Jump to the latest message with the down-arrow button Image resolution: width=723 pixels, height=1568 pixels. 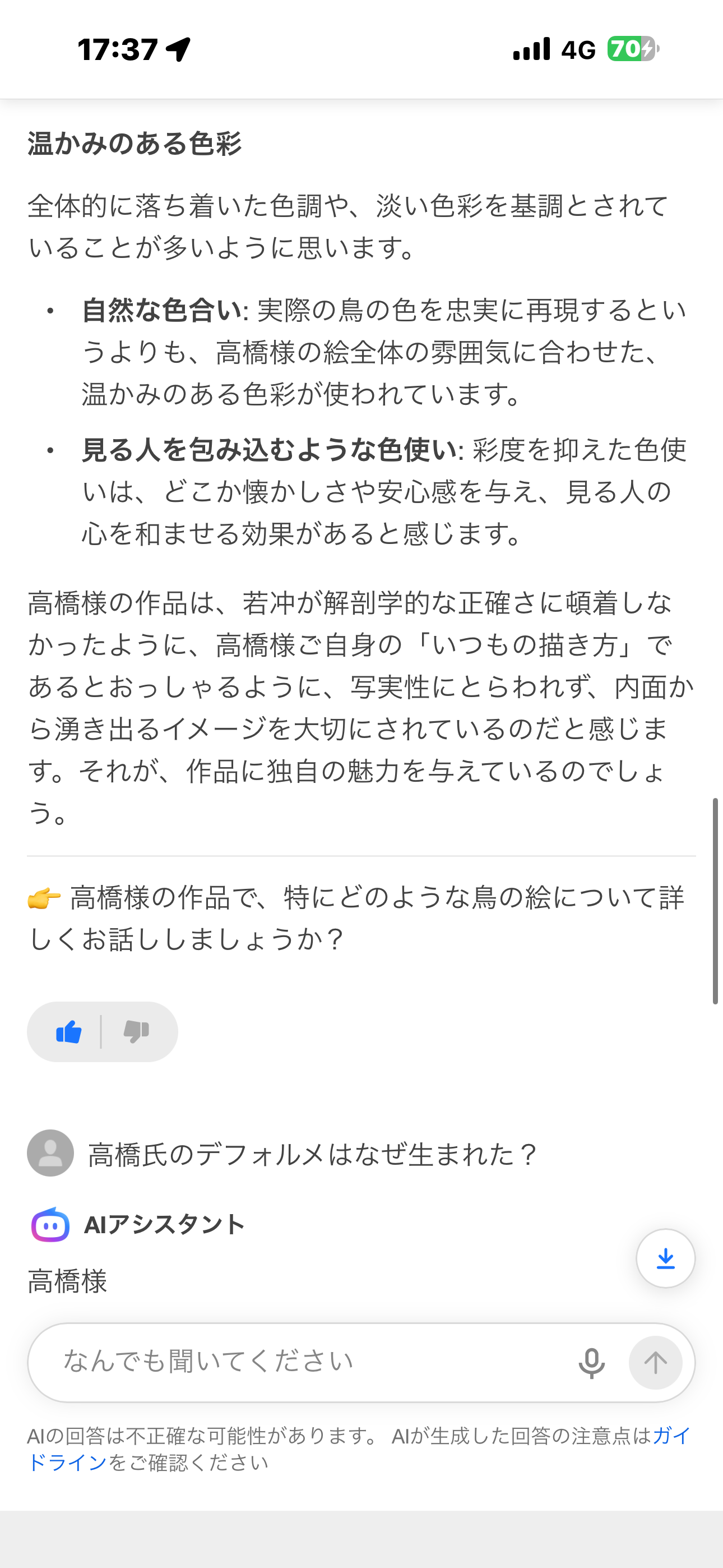(x=665, y=1258)
